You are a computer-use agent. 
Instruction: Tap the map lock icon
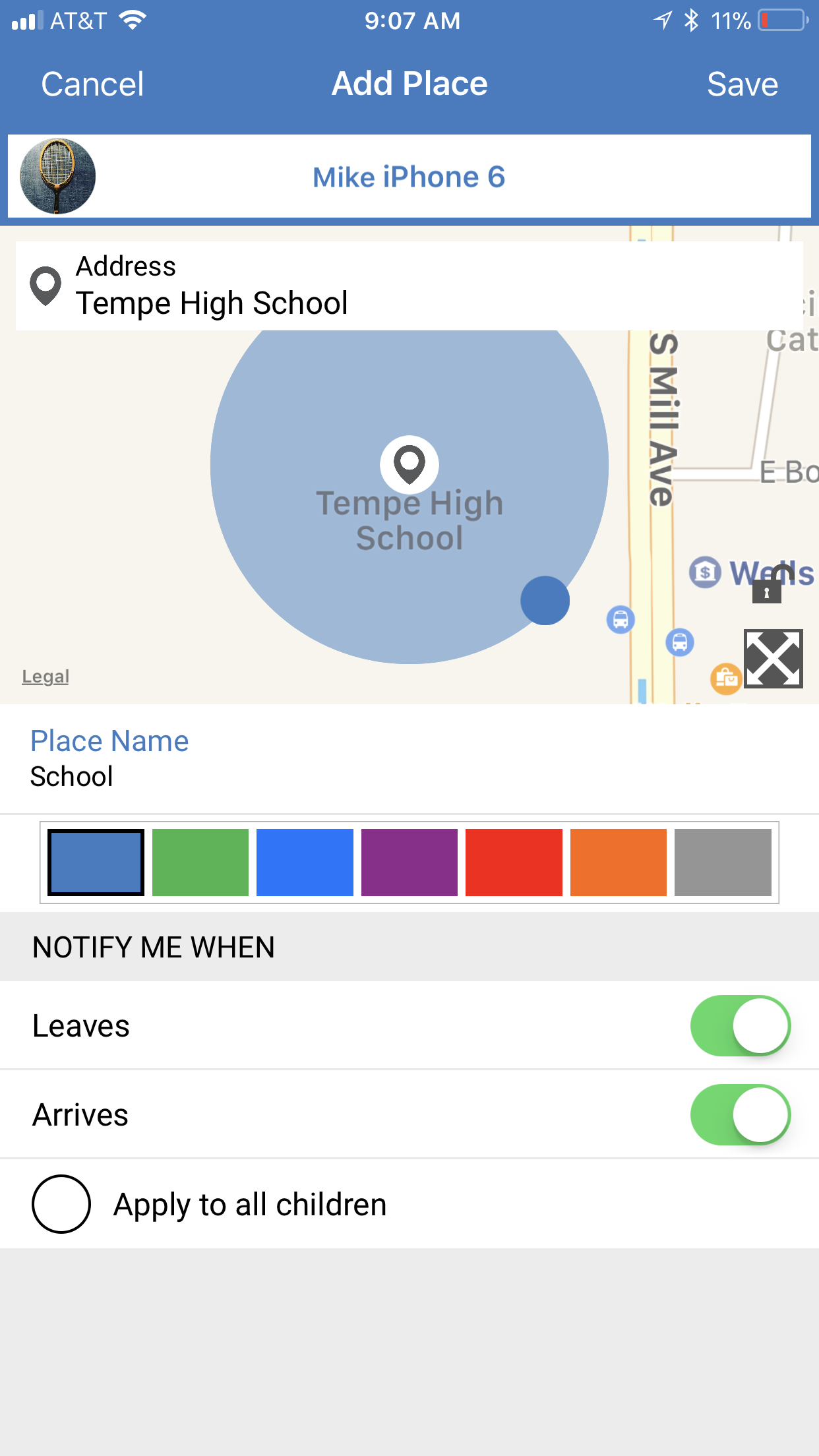click(x=769, y=583)
